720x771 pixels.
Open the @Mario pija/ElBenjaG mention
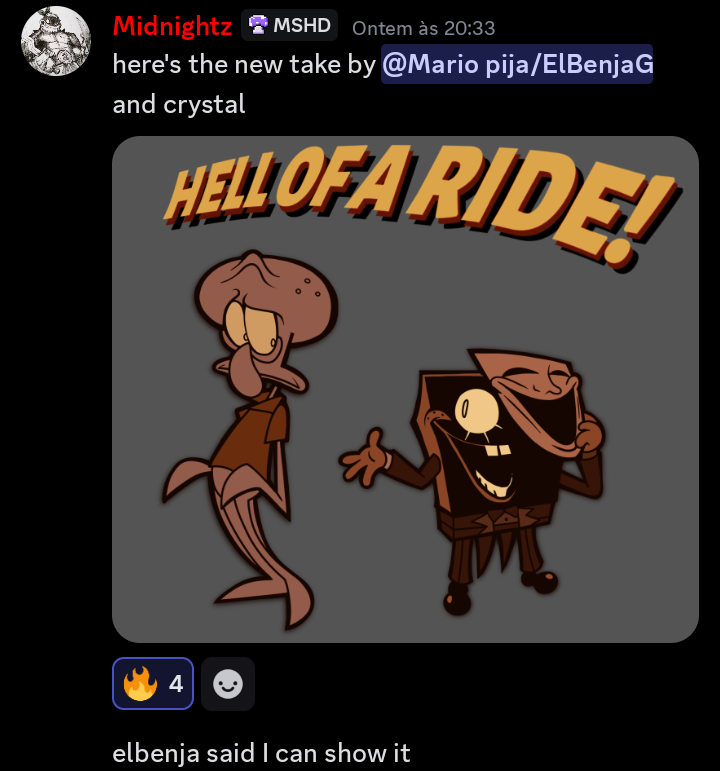[x=516, y=64]
